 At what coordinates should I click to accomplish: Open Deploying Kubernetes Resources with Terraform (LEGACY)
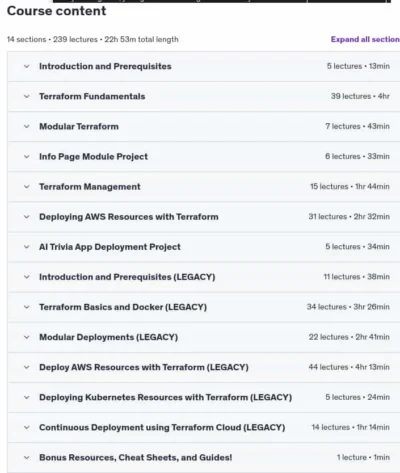(x=204, y=397)
